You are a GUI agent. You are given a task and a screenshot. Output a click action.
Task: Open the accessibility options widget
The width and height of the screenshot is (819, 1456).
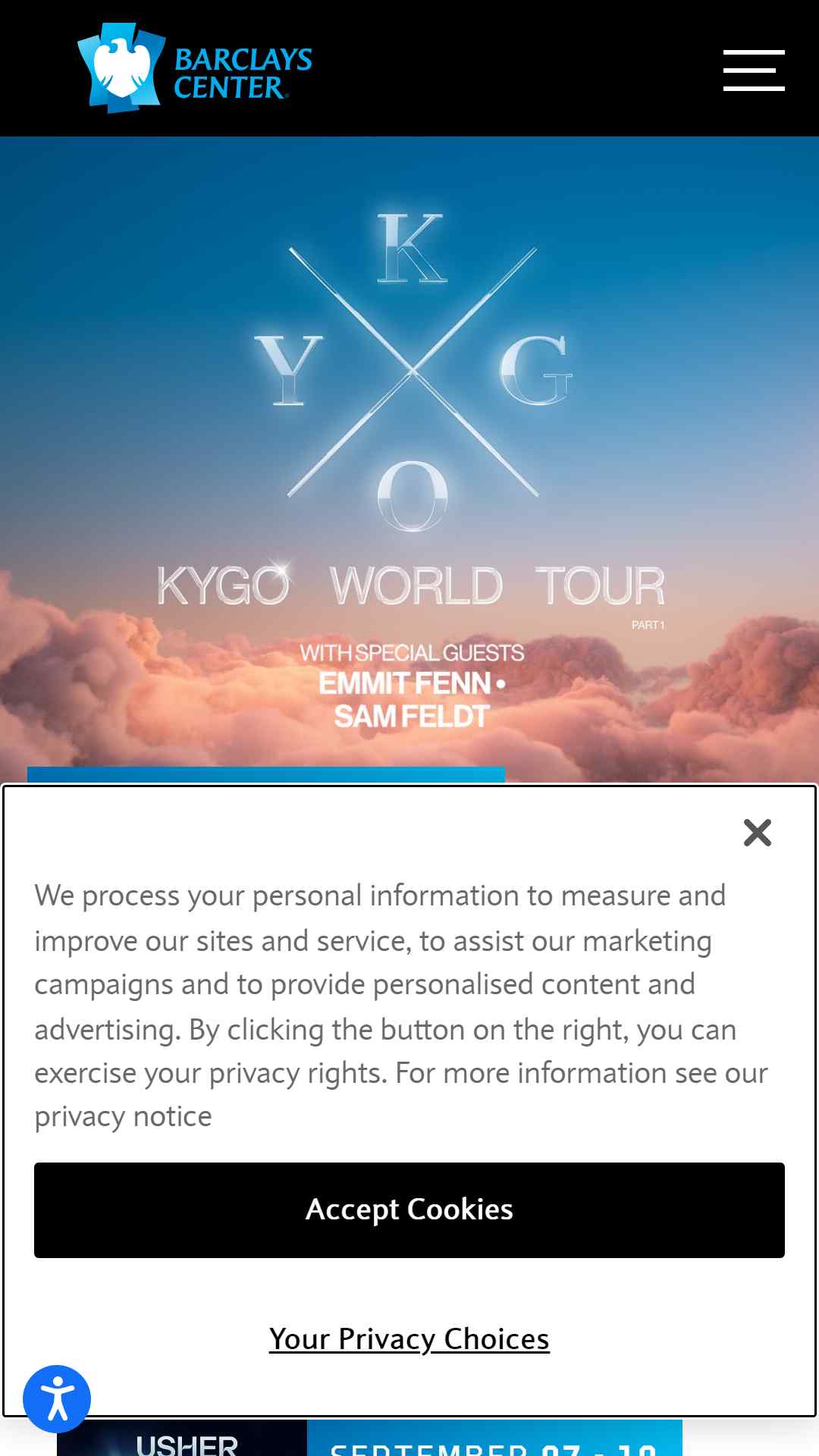click(57, 1399)
